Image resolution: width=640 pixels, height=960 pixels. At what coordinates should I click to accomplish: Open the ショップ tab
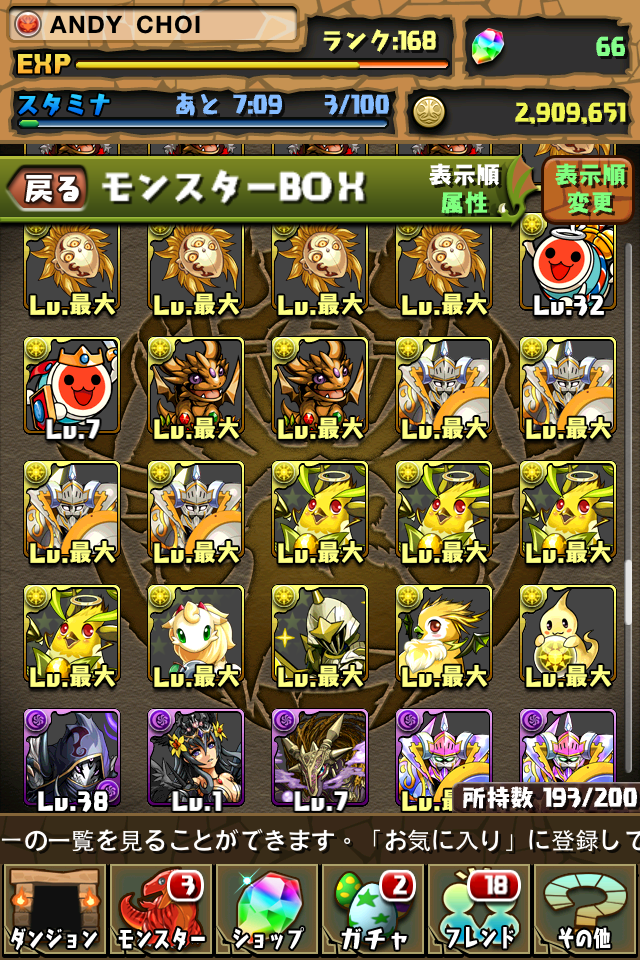tap(266, 910)
